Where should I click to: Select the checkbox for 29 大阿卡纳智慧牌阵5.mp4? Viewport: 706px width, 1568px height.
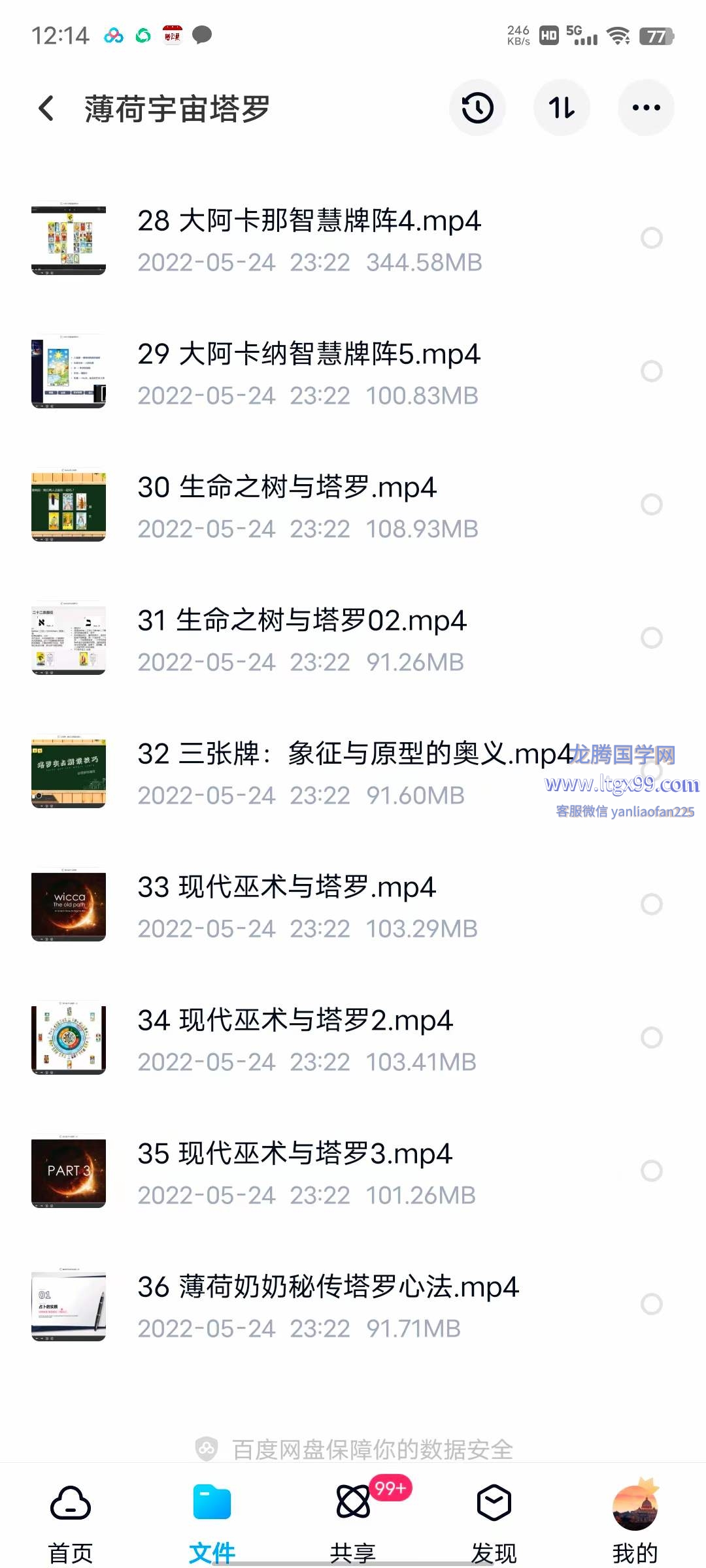point(651,372)
